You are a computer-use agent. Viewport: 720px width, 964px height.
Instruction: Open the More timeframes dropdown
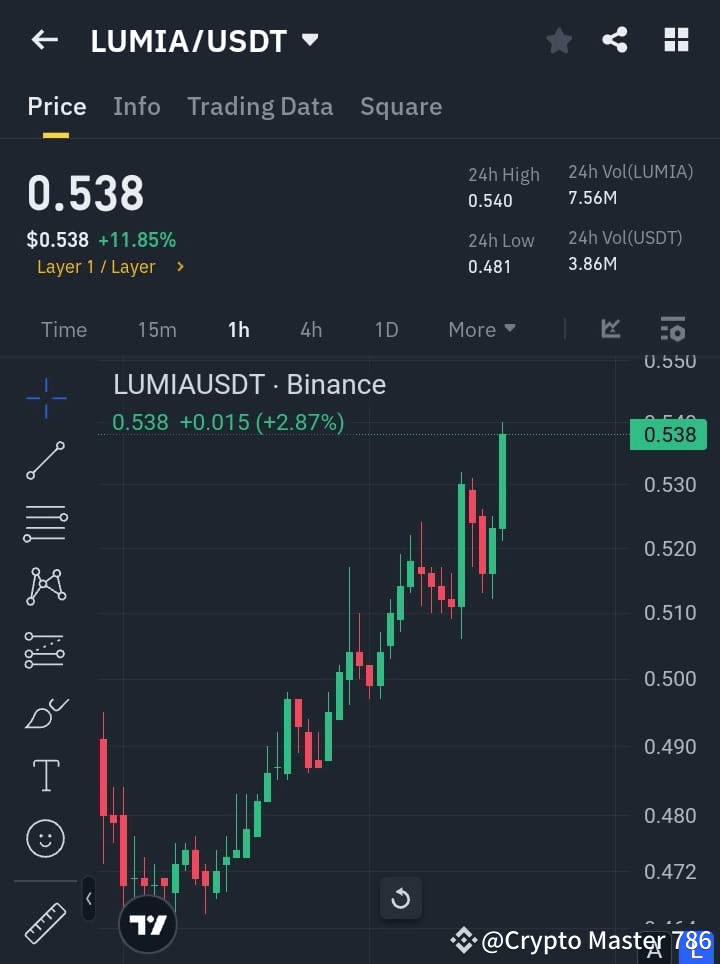click(481, 329)
